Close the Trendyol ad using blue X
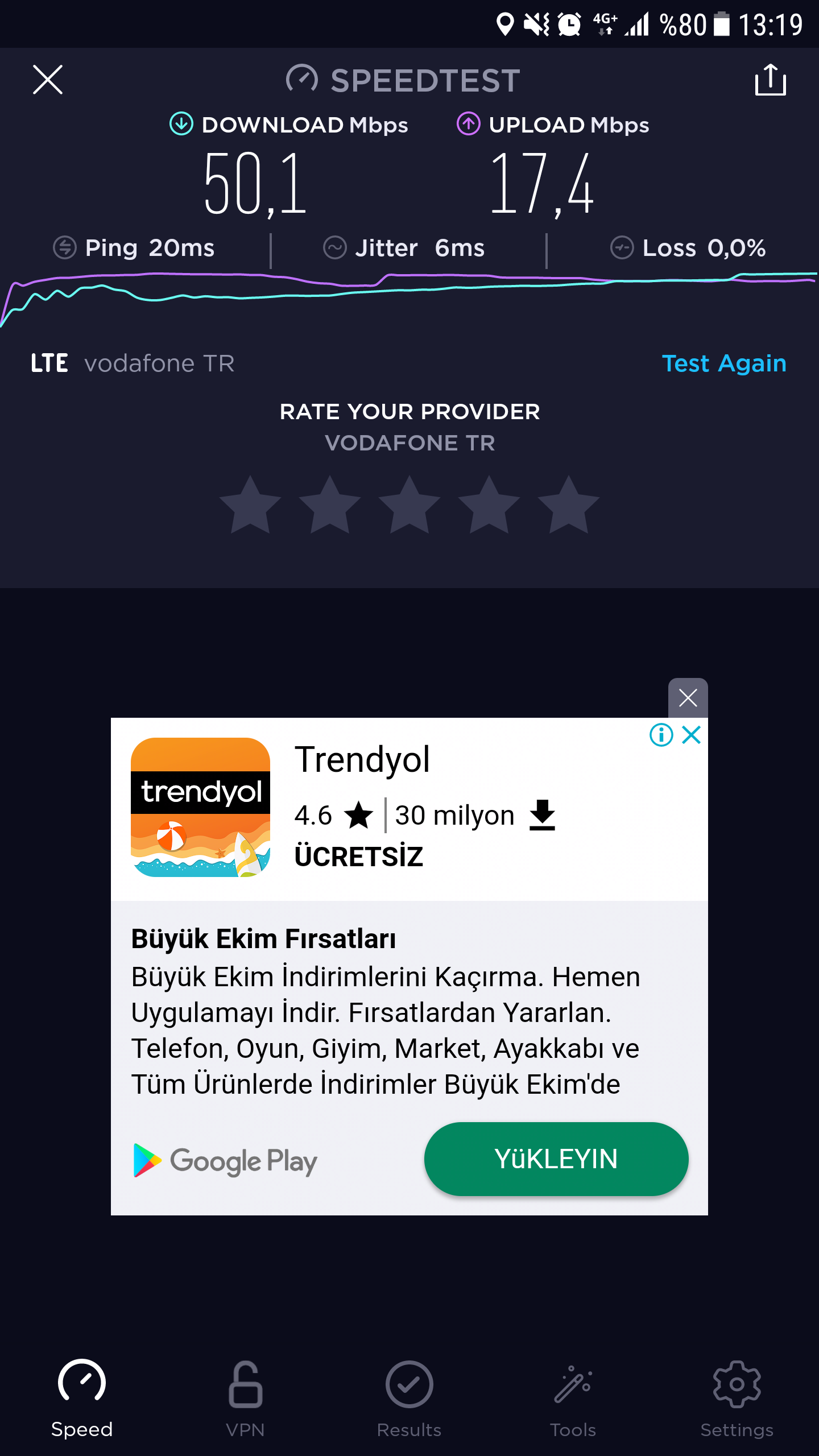This screenshot has width=819, height=1456. tap(692, 735)
